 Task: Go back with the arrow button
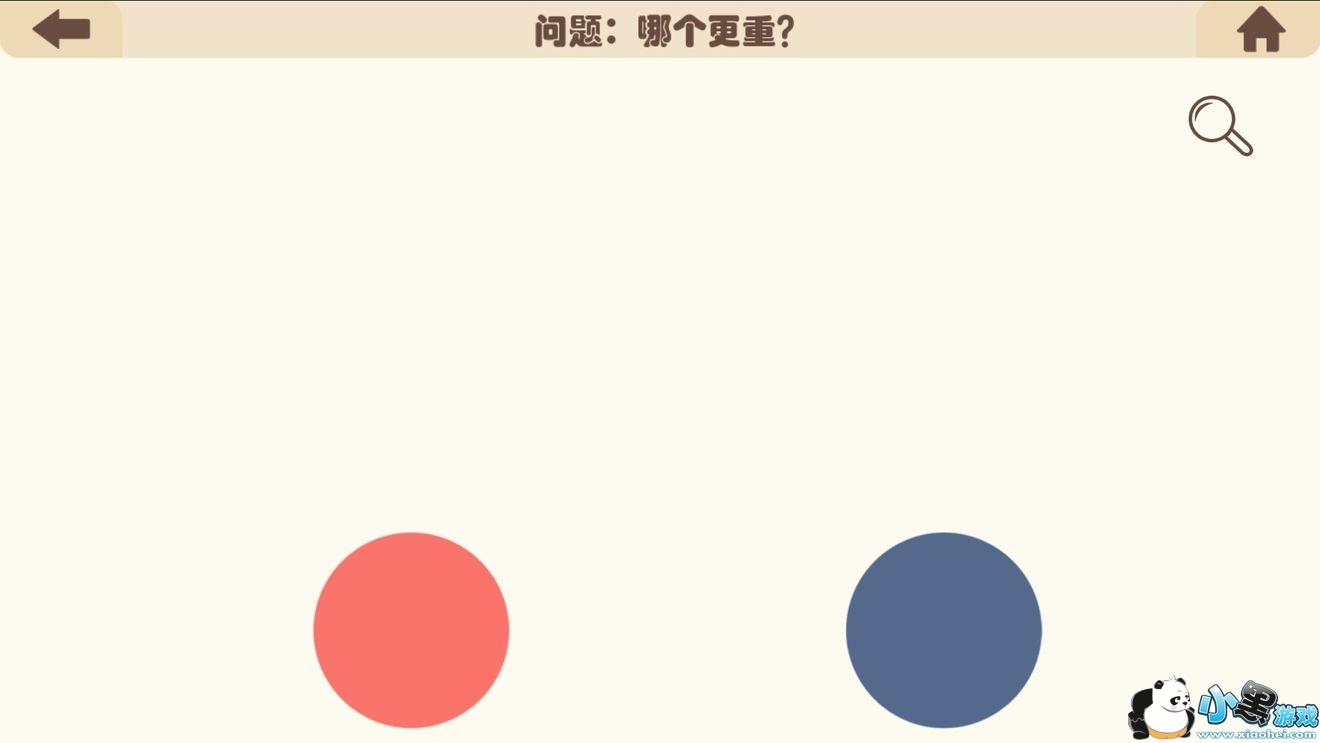click(61, 29)
